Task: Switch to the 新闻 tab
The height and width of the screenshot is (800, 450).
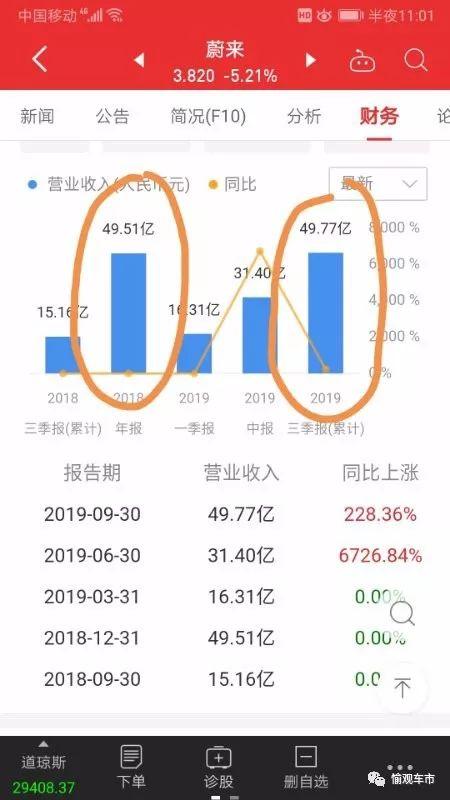Action: coord(37,116)
